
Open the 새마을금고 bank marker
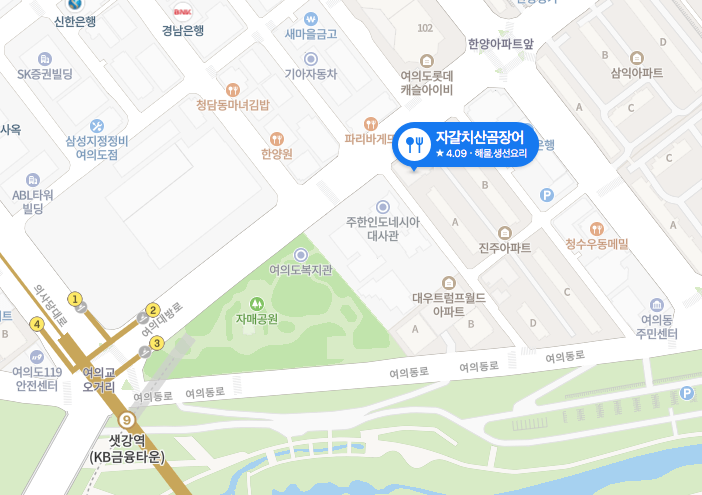[310, 19]
